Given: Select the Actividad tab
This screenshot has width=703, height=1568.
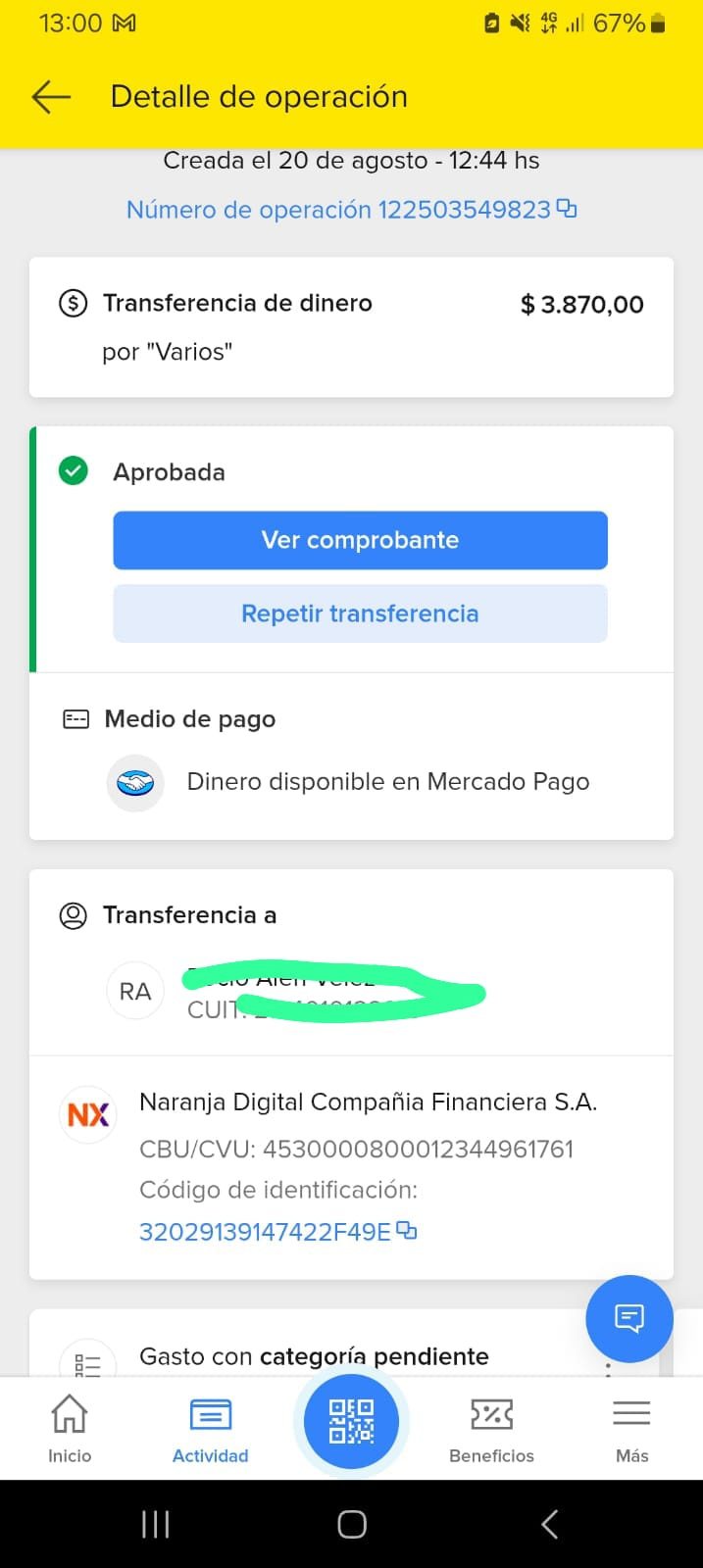Looking at the screenshot, I should pos(210,1429).
